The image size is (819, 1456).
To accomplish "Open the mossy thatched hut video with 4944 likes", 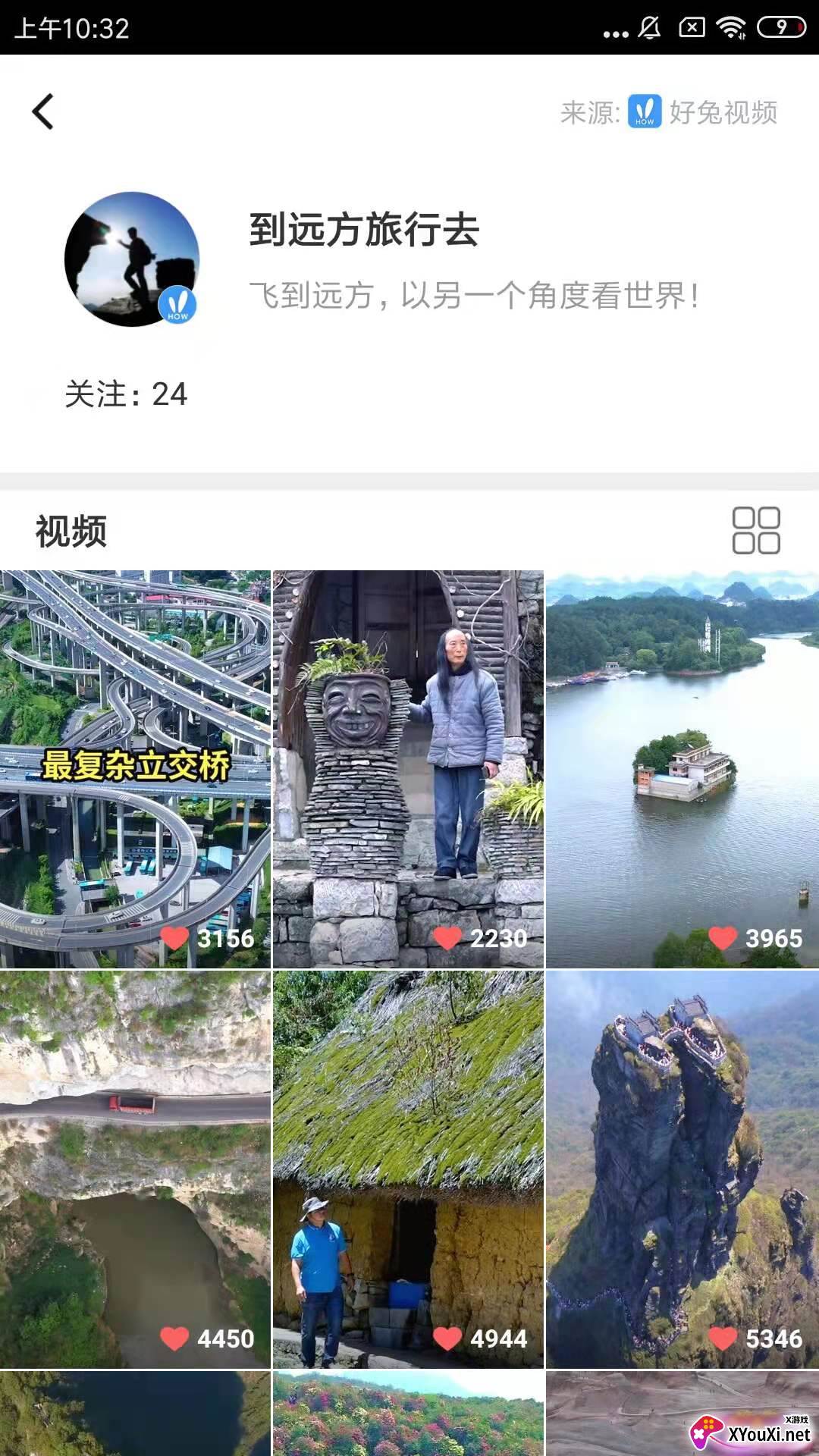I will [x=408, y=1169].
